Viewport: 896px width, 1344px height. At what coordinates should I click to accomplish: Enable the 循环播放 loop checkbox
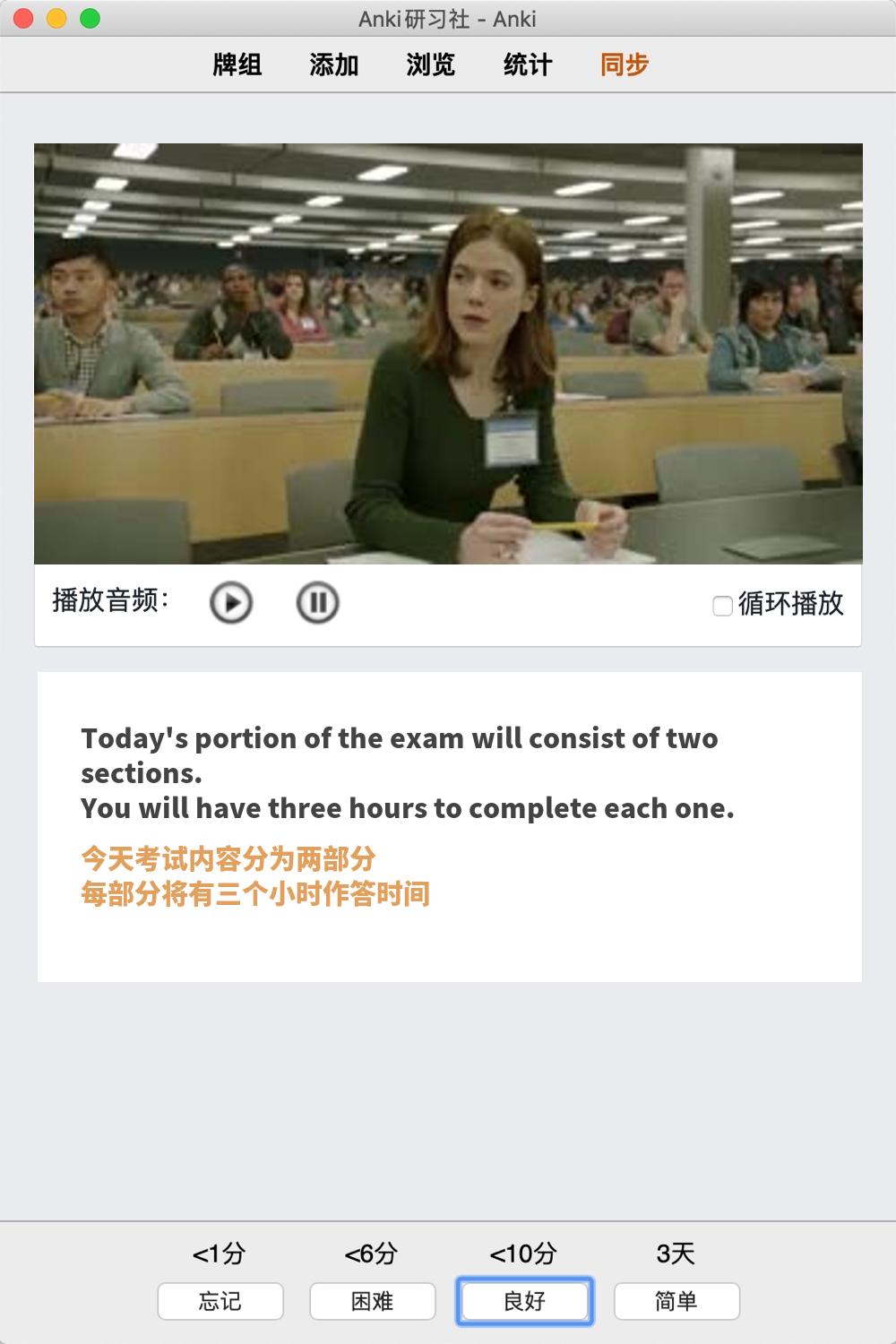point(722,607)
